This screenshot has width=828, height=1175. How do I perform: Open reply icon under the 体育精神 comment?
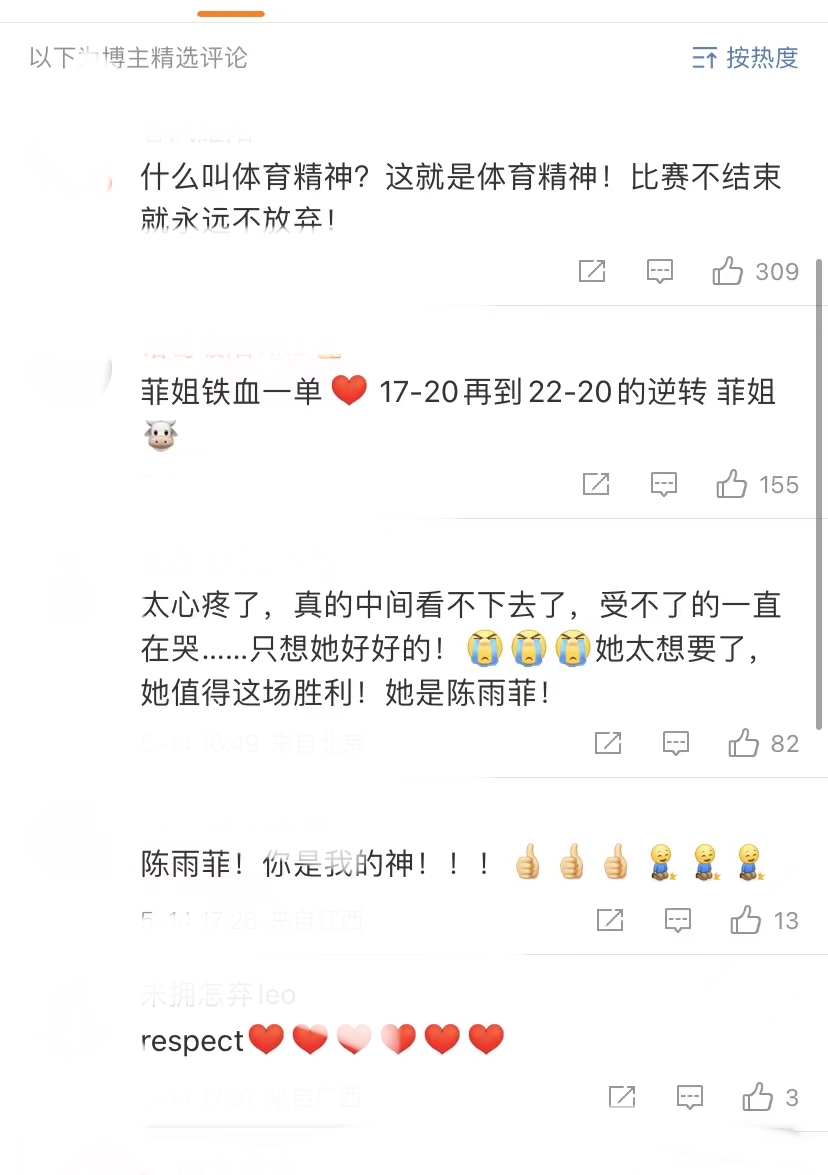click(x=660, y=271)
